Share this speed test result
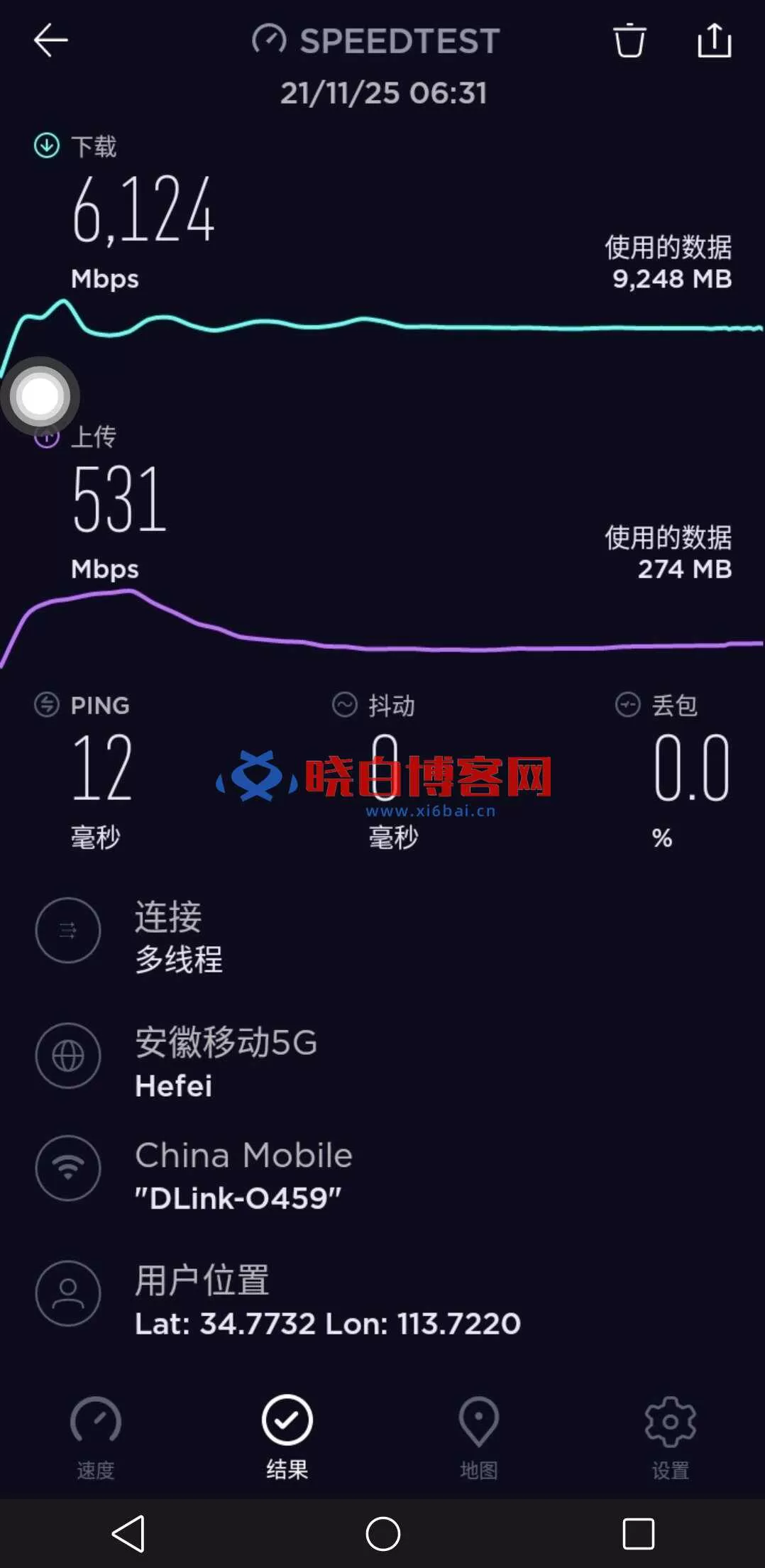 tap(714, 40)
